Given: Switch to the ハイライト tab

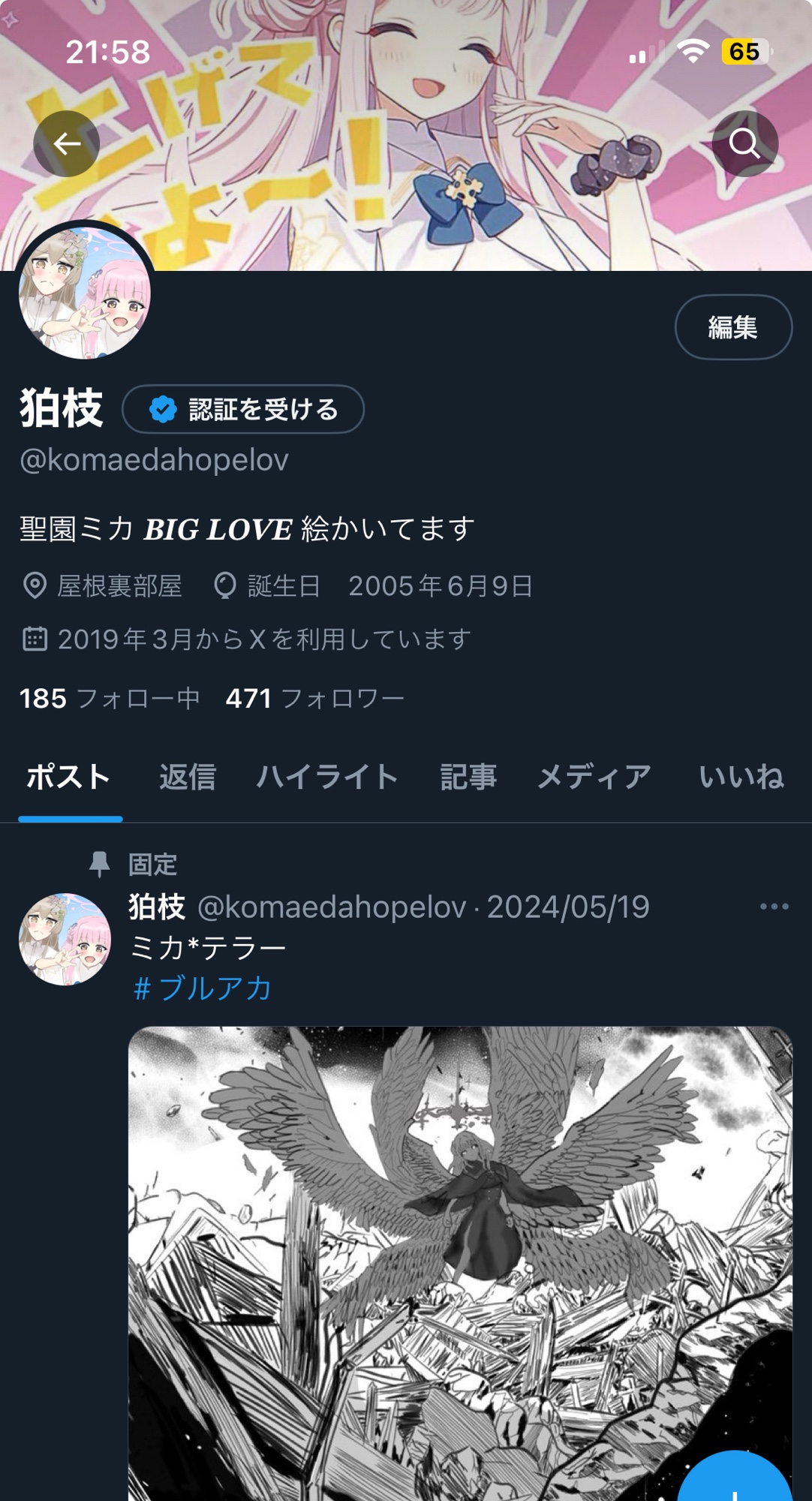Looking at the screenshot, I should [x=327, y=777].
